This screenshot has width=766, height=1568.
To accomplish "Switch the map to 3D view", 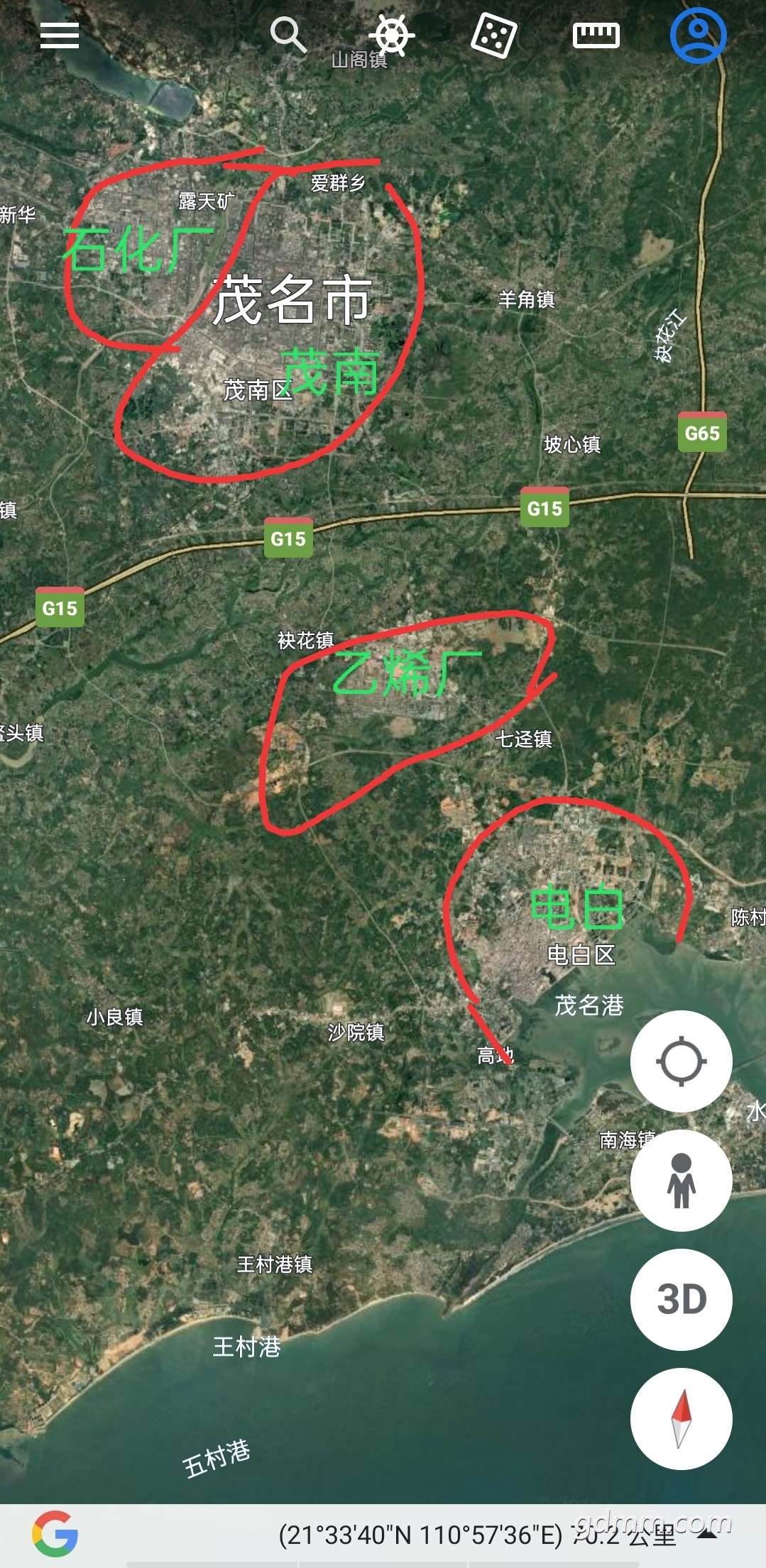I will coord(681,1299).
